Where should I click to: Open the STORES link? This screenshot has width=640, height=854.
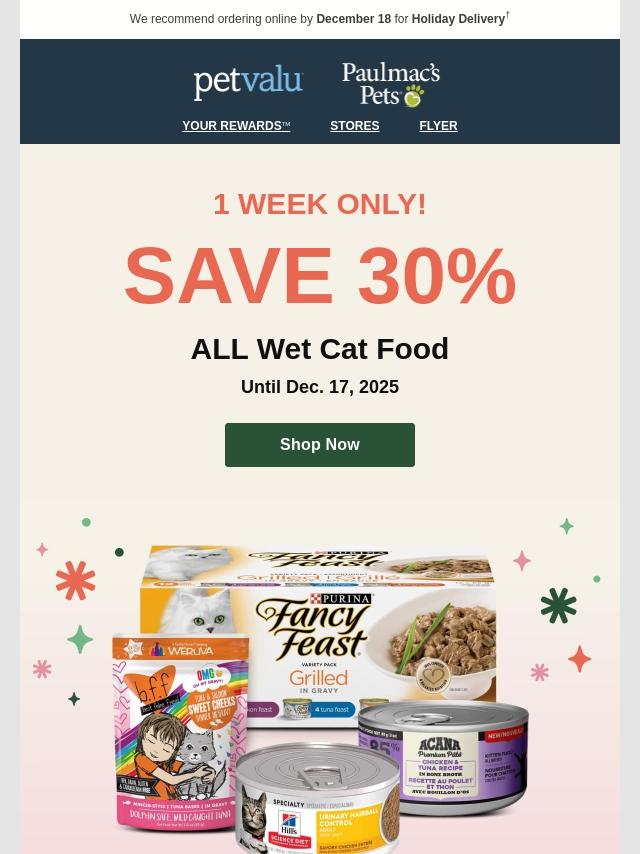(x=355, y=126)
